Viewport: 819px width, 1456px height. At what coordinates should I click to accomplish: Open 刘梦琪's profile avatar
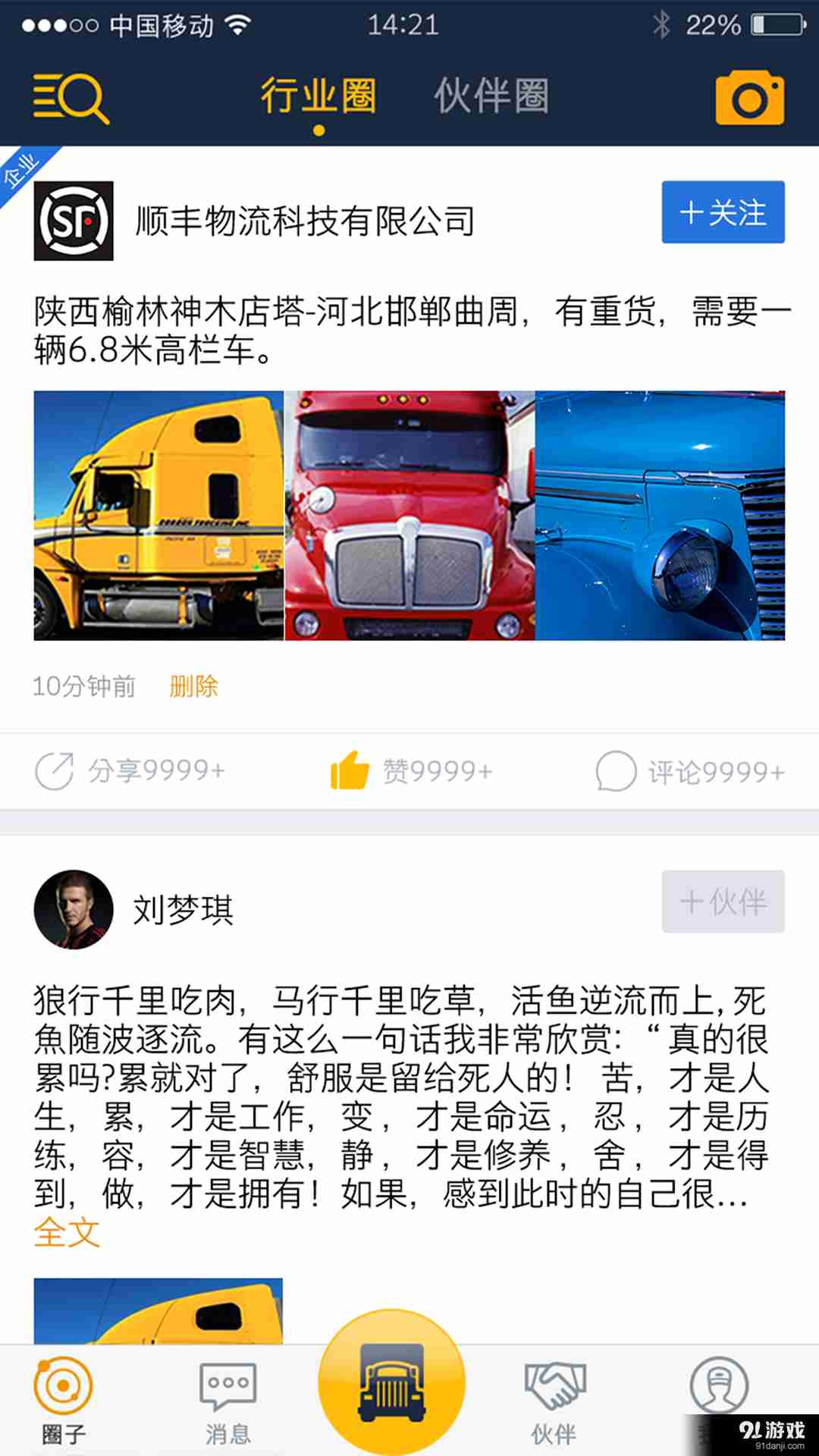point(74,909)
